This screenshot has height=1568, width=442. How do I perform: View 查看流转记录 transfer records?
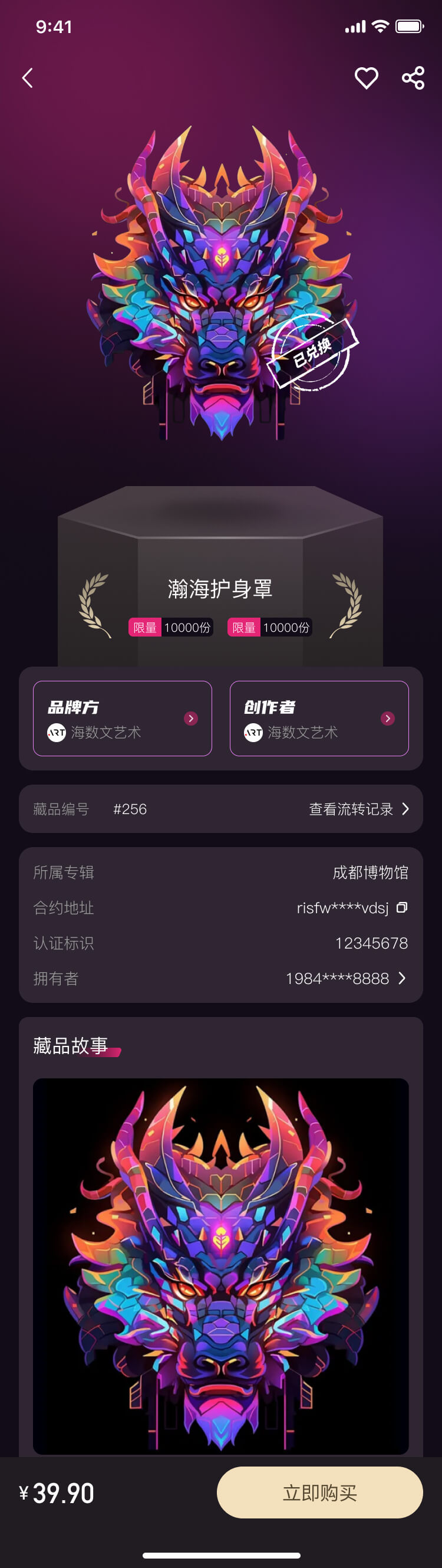click(359, 809)
